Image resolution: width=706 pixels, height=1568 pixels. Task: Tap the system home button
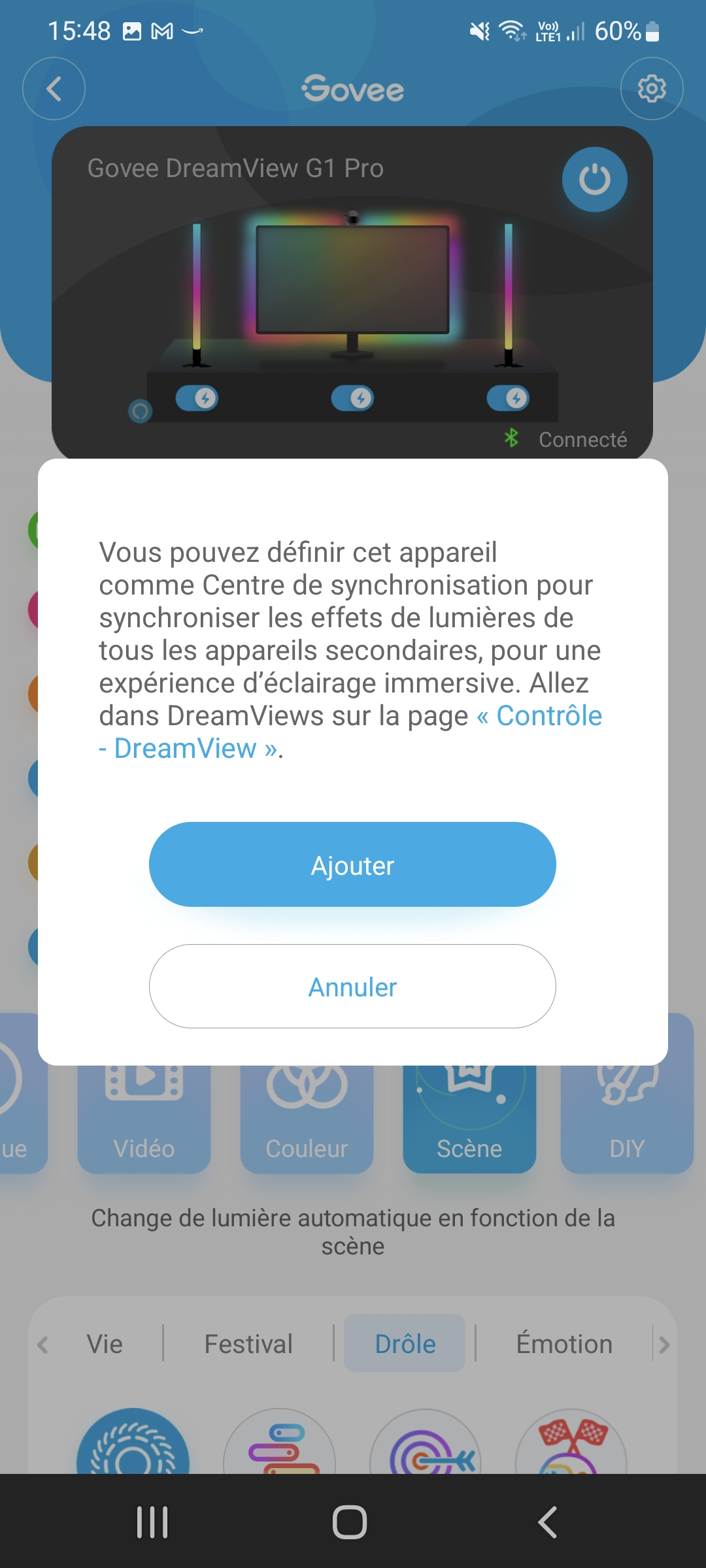point(350,1522)
